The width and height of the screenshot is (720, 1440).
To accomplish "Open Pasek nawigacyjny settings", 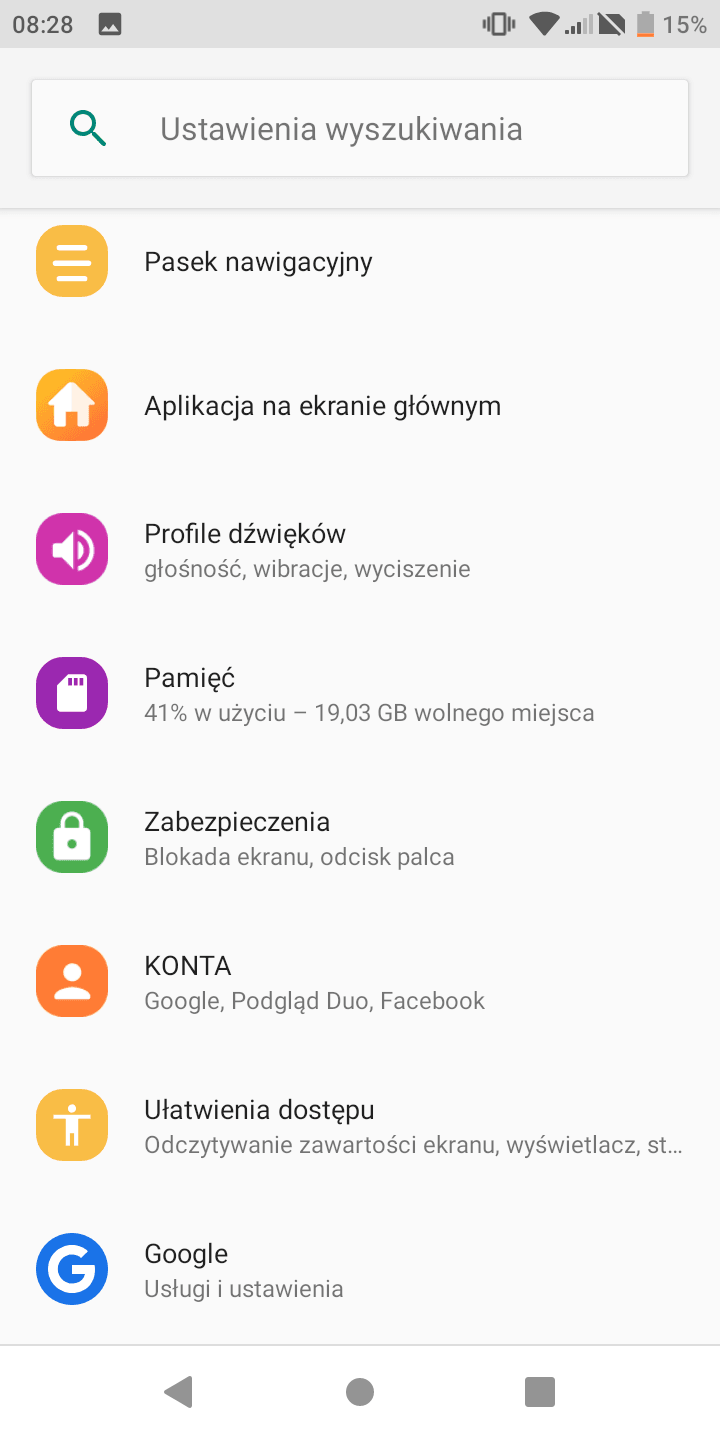I will click(360, 262).
